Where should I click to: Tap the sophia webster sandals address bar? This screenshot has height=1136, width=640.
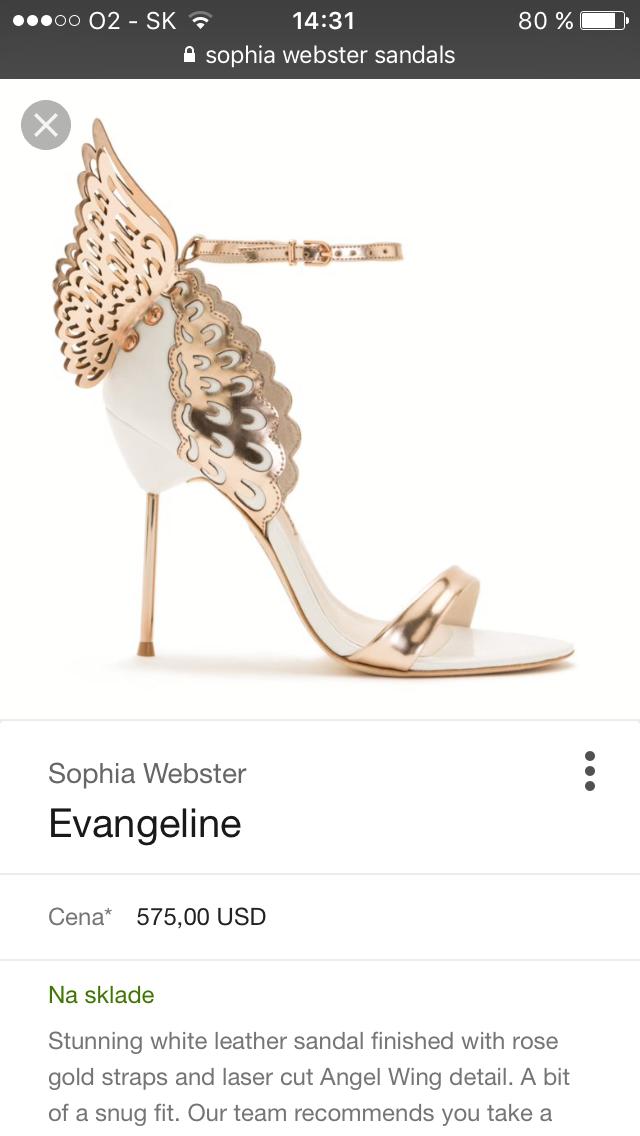[320, 55]
